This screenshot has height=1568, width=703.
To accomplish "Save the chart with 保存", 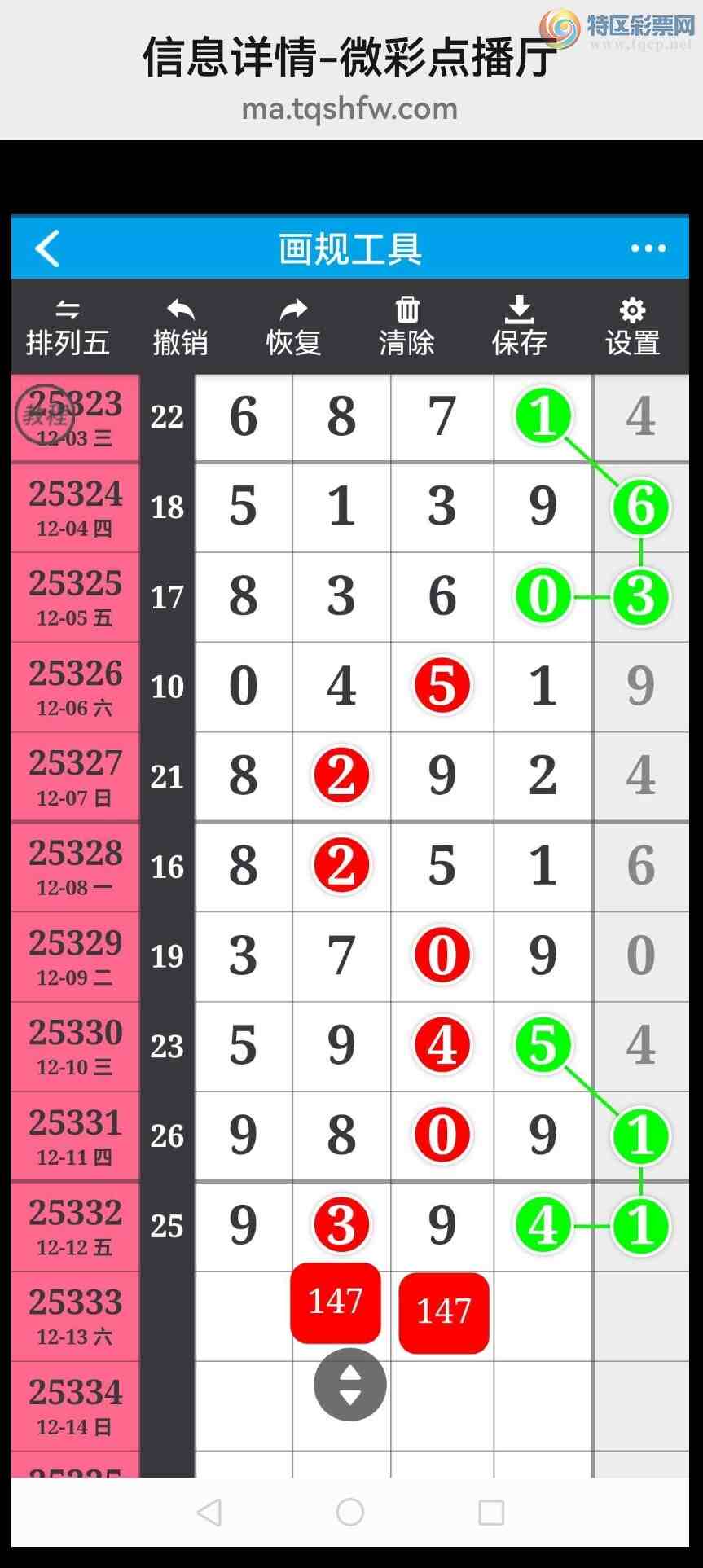I will tap(520, 328).
